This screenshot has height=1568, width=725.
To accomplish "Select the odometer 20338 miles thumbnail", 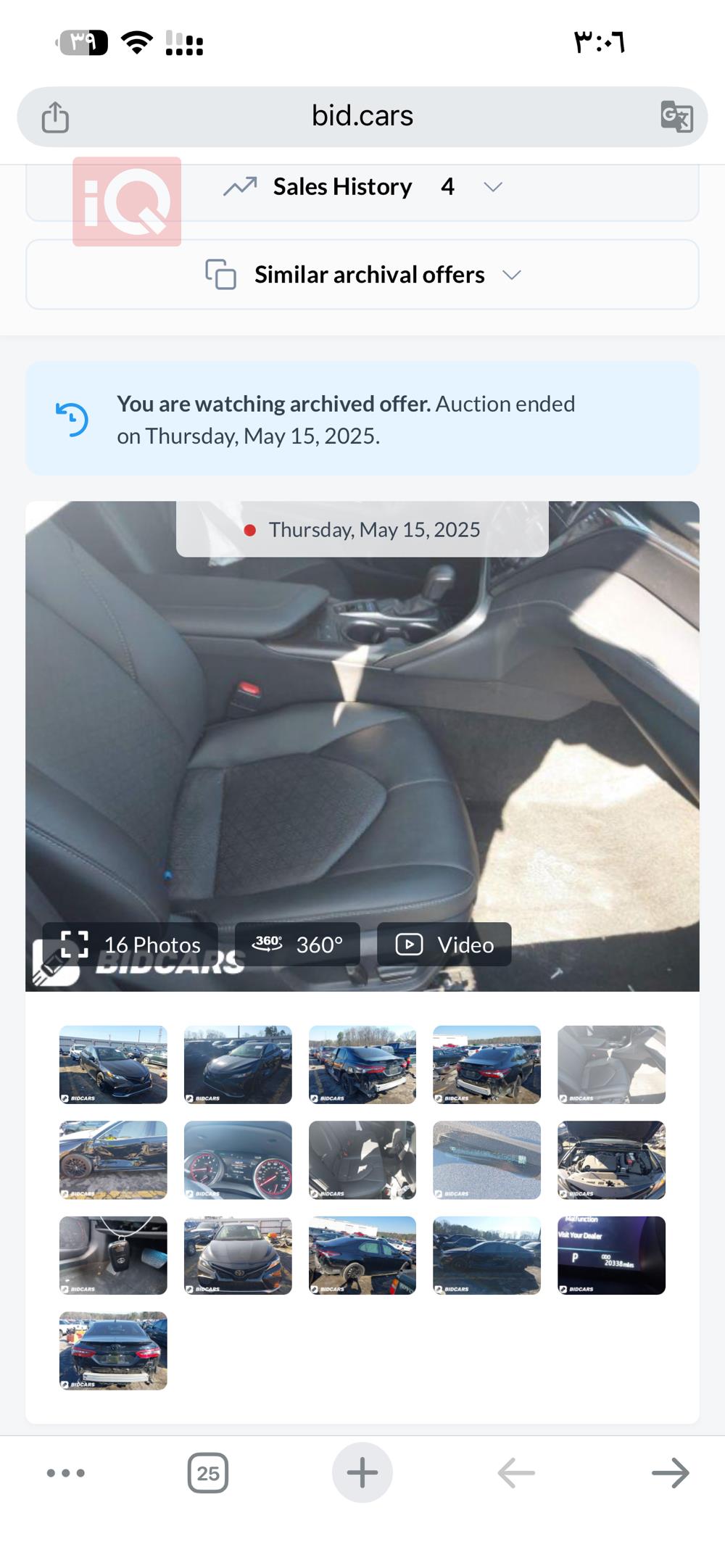I will [611, 1255].
